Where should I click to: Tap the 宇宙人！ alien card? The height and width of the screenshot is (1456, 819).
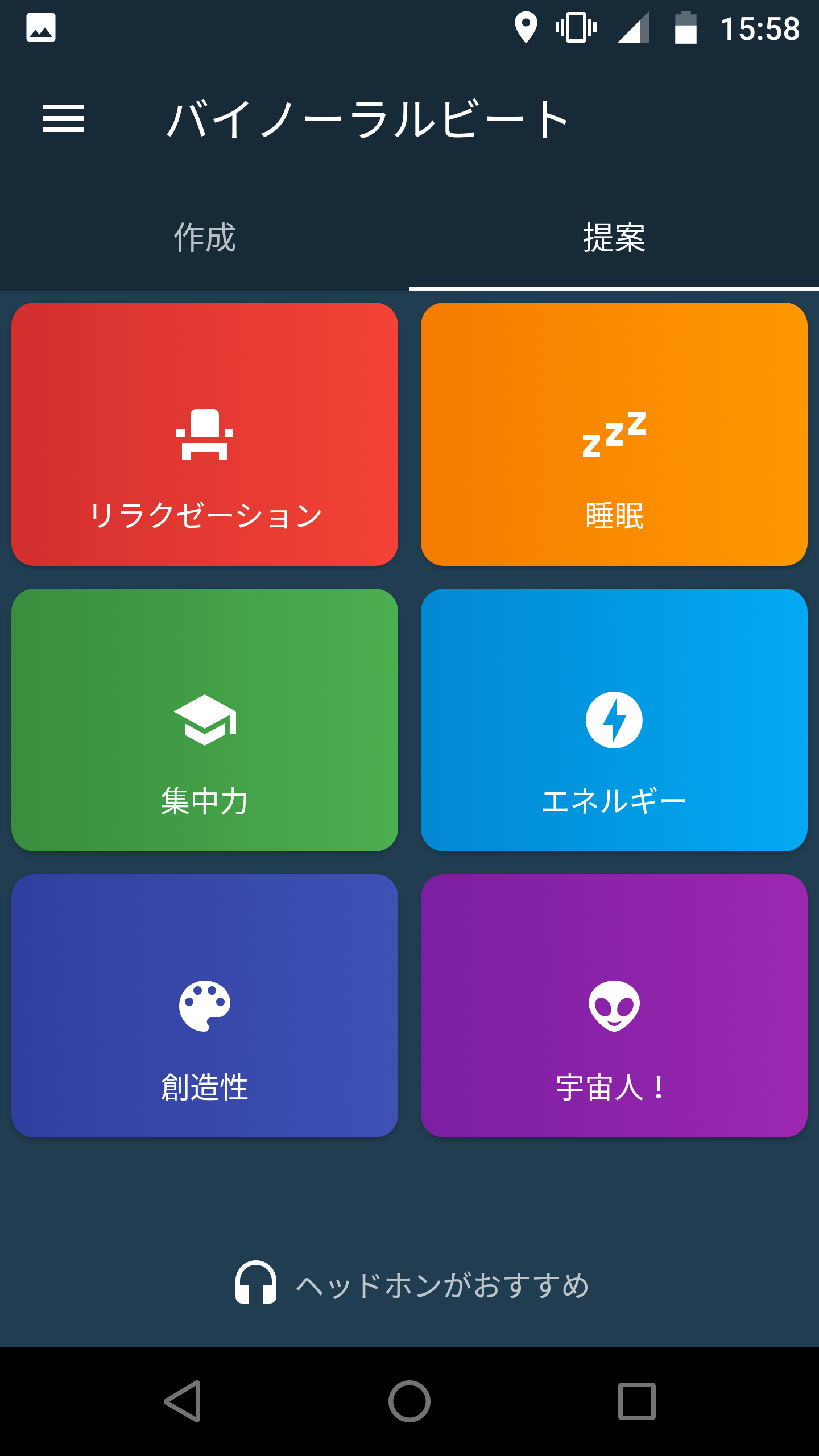pyautogui.click(x=614, y=1006)
